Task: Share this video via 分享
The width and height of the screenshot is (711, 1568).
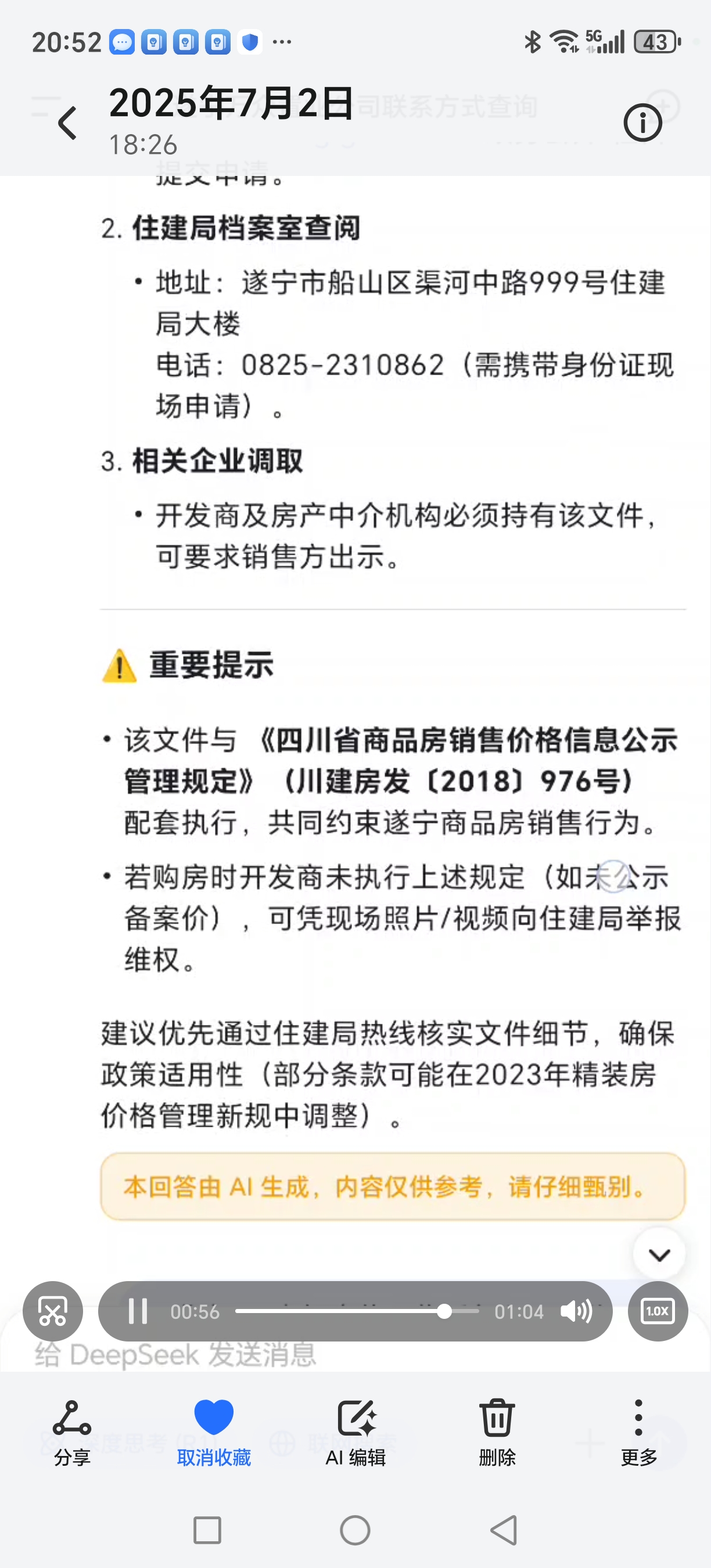Action: coord(72,1432)
